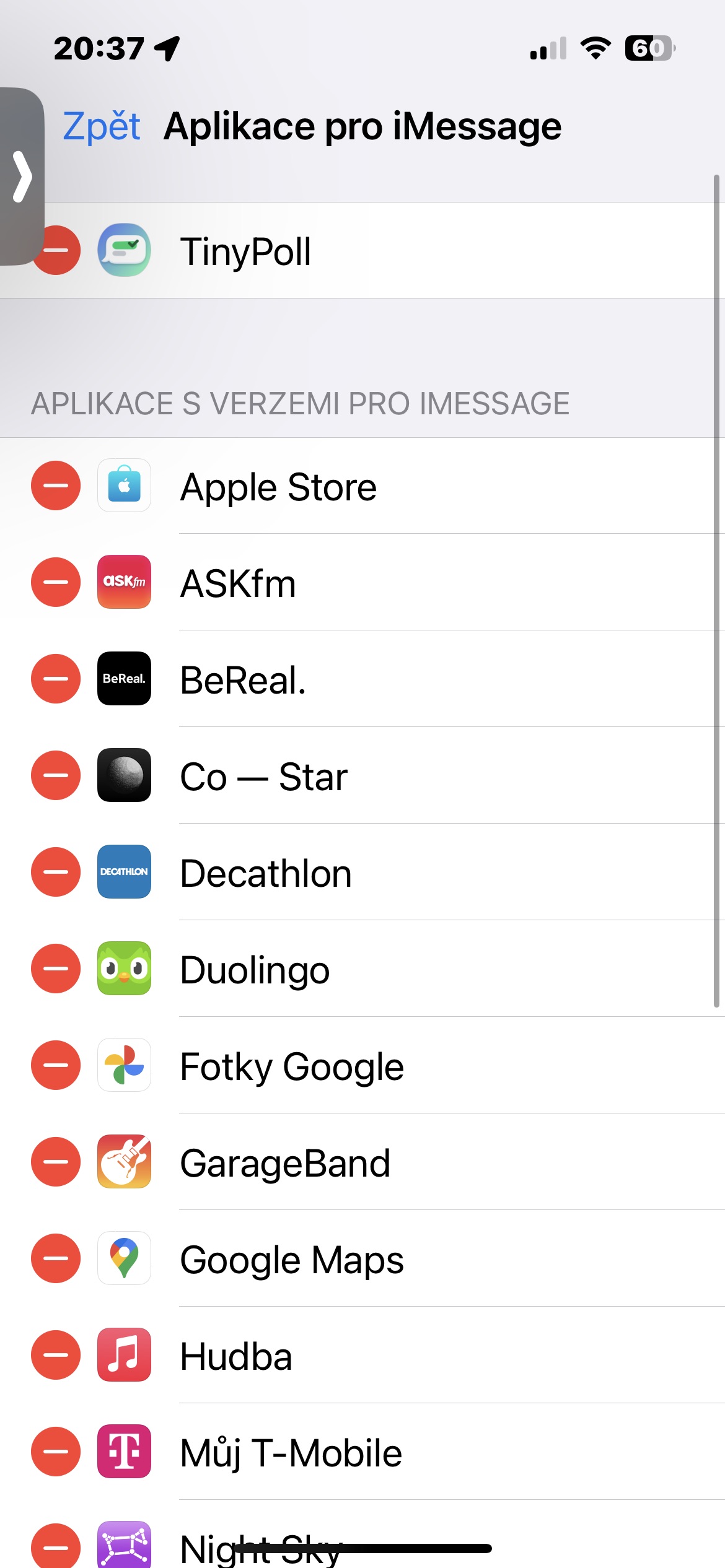Tap the red minus next to Google Maps
Screen dimensions: 725x1568
pos(56,1258)
